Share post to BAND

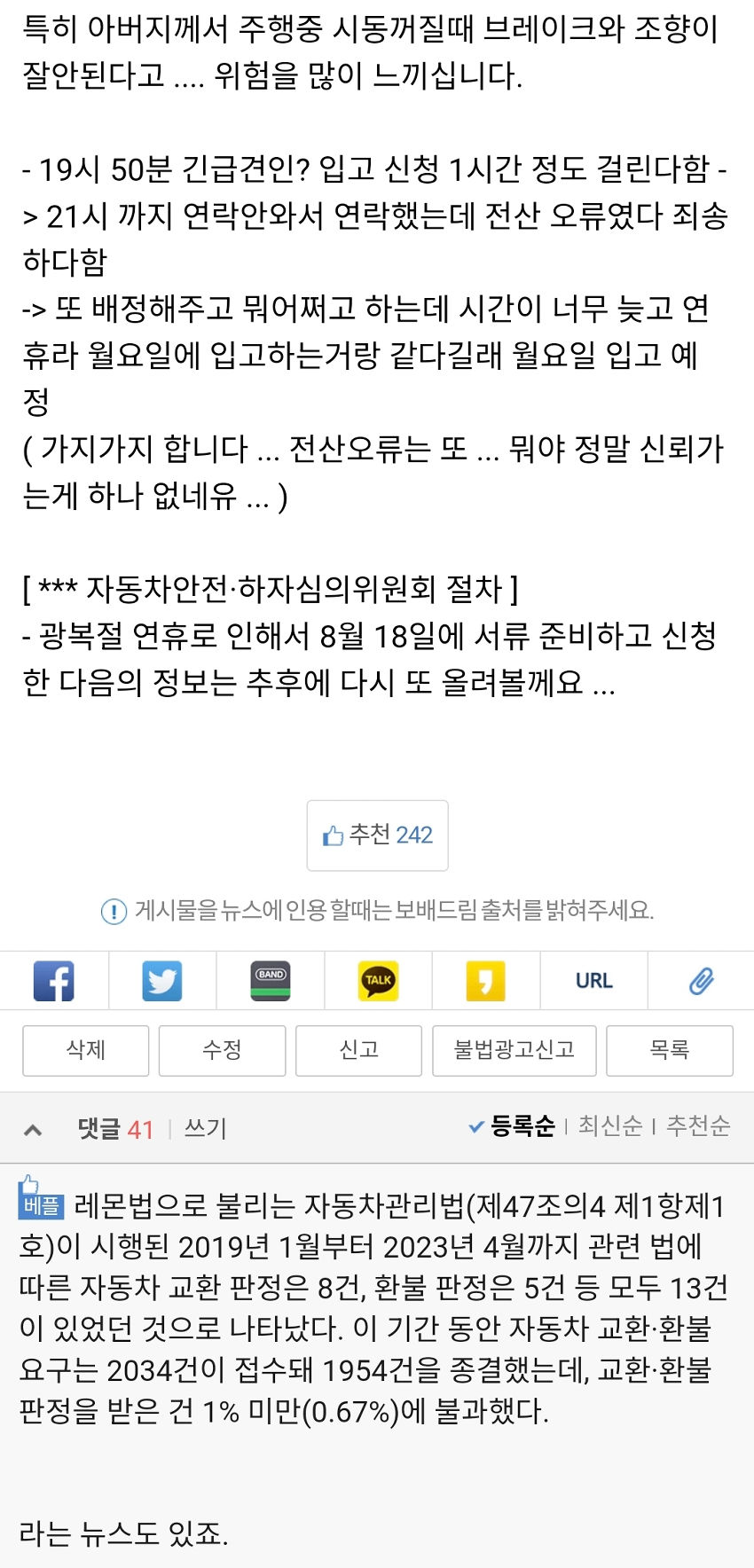(271, 981)
